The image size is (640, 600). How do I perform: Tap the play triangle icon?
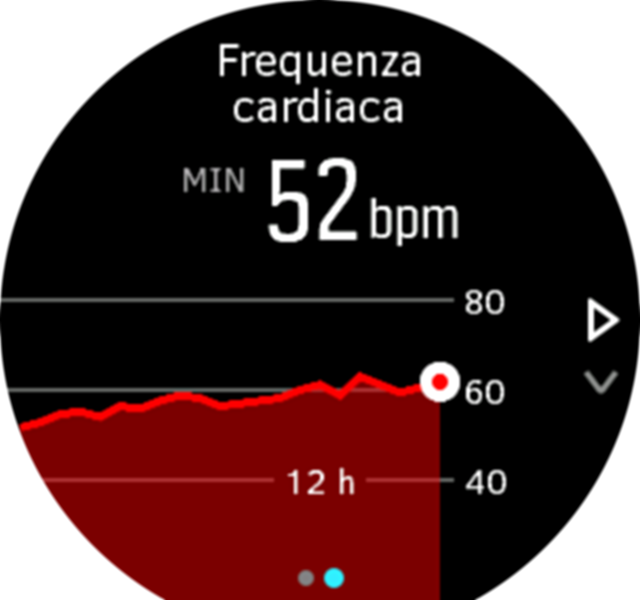click(x=602, y=323)
